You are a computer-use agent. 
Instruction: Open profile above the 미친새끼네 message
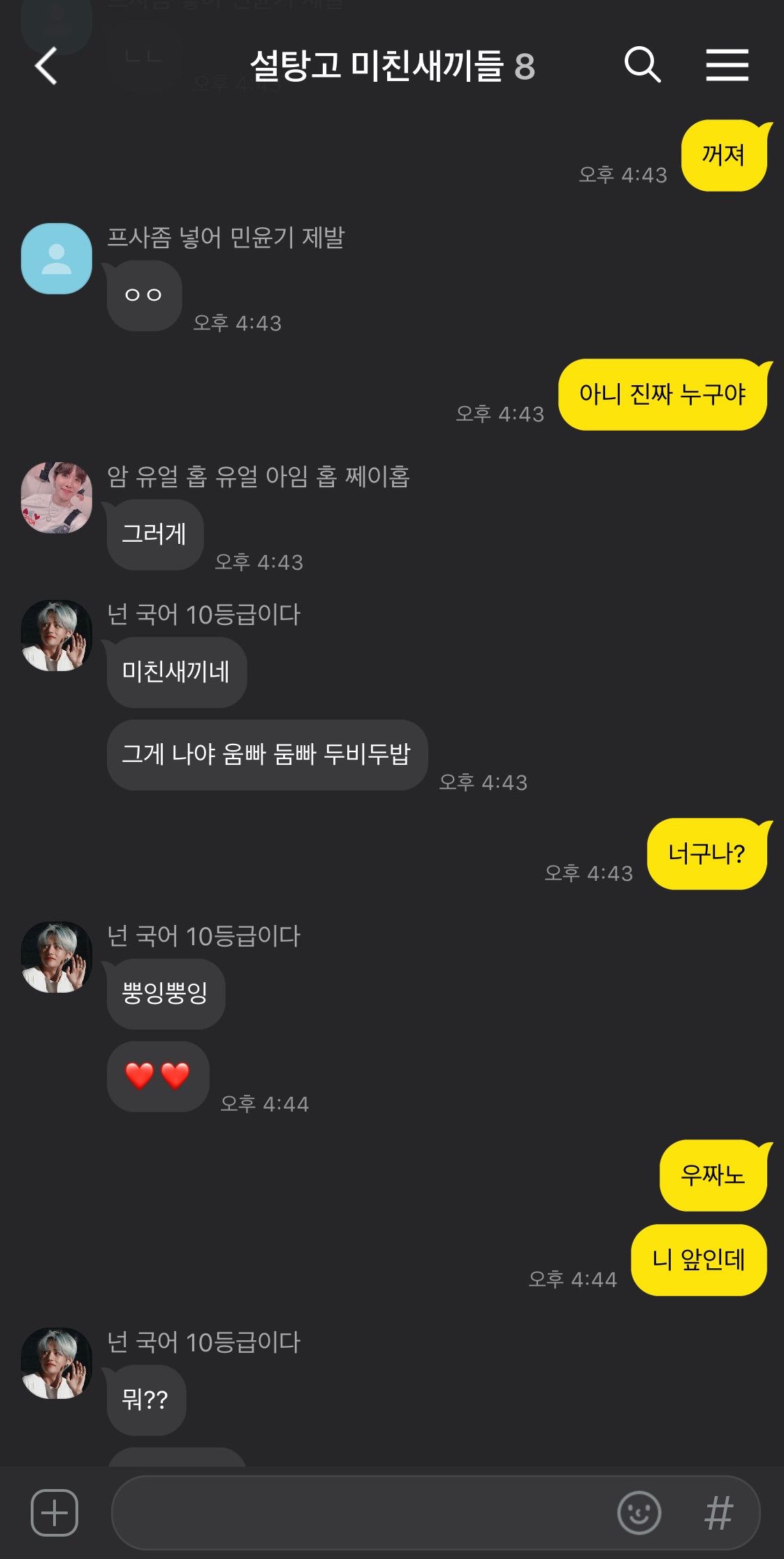tap(57, 635)
